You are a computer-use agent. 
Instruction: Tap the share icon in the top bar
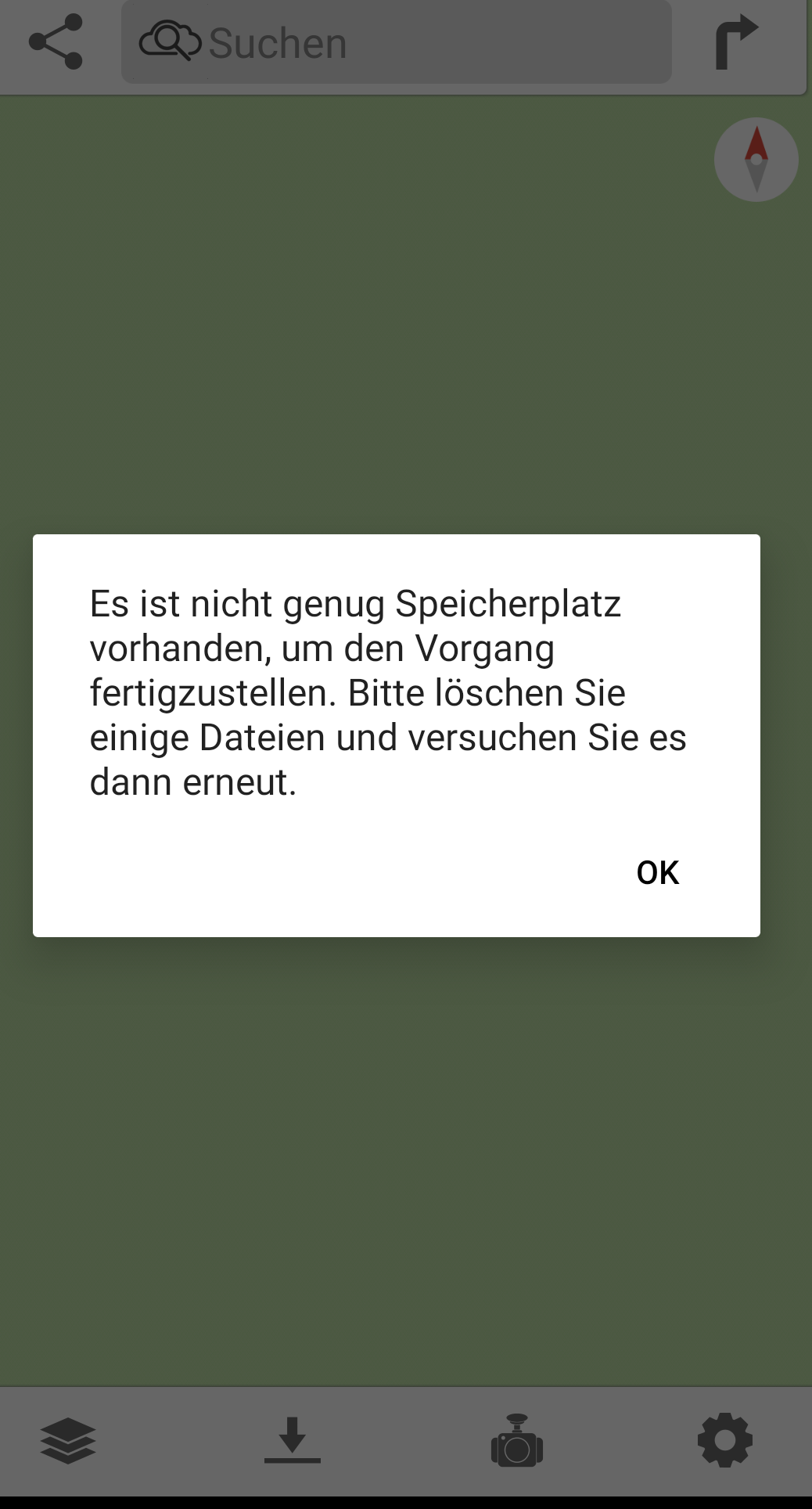point(56,41)
